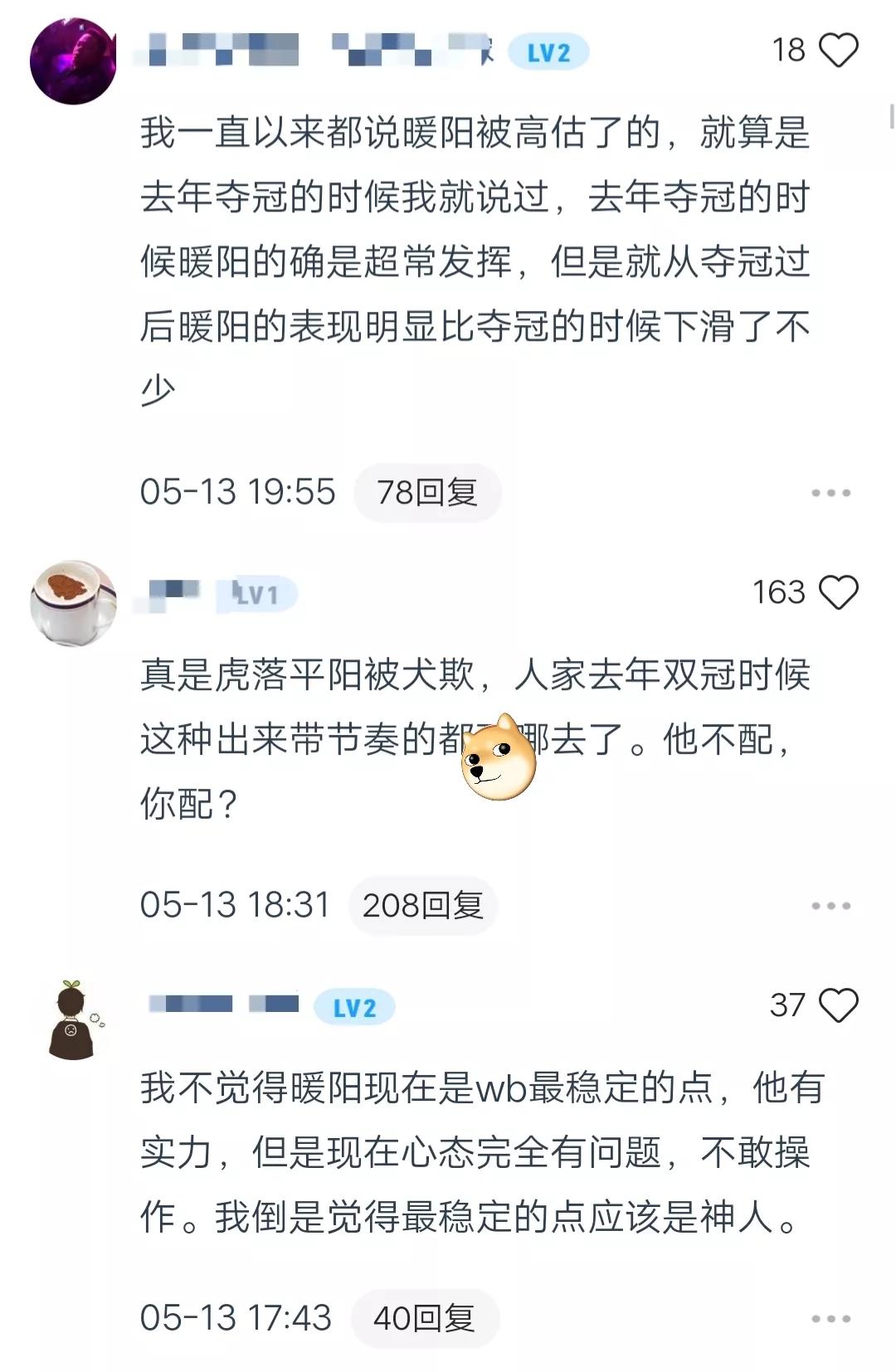896x1372 pixels.
Task: Open the purple avatar commenter's profile
Action: 73,61
